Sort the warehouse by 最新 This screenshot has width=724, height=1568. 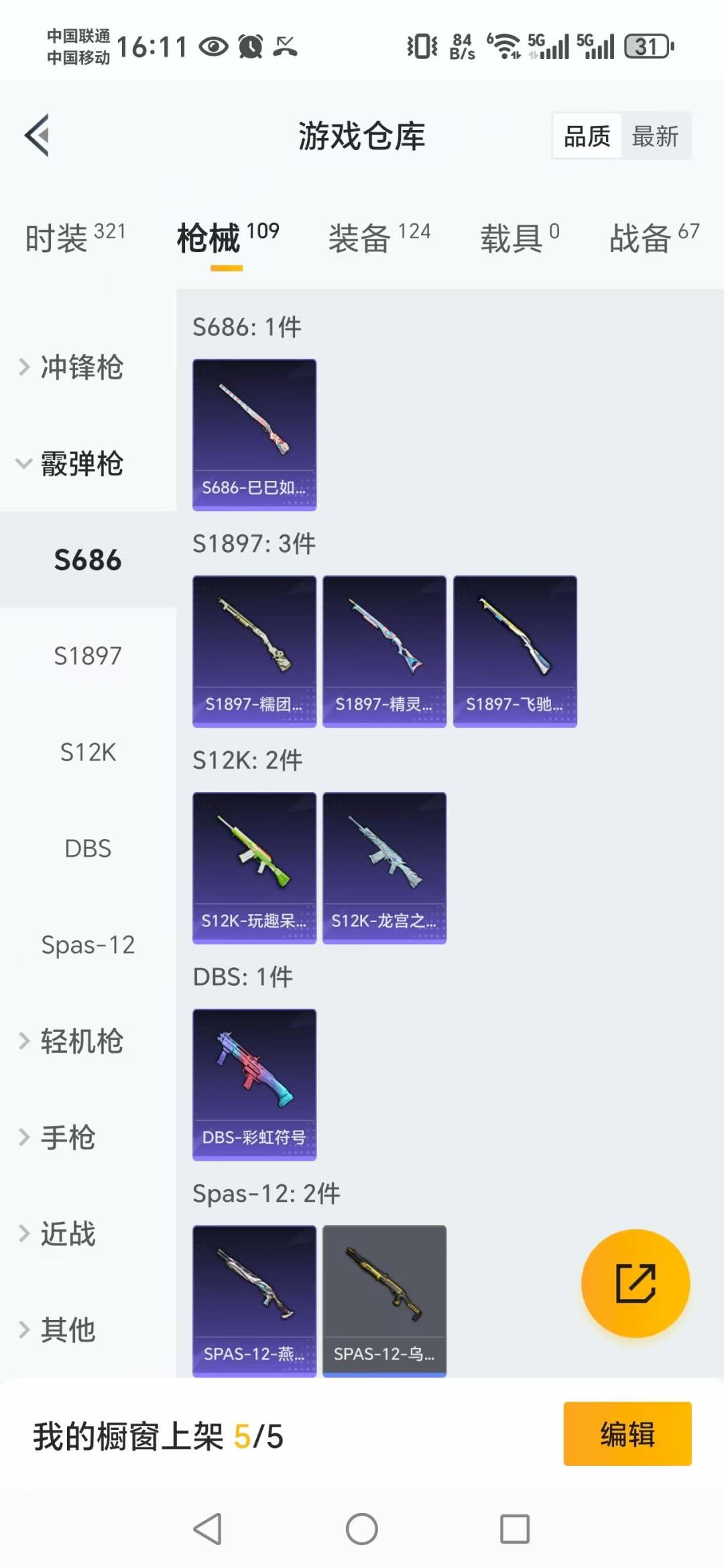[x=655, y=136]
